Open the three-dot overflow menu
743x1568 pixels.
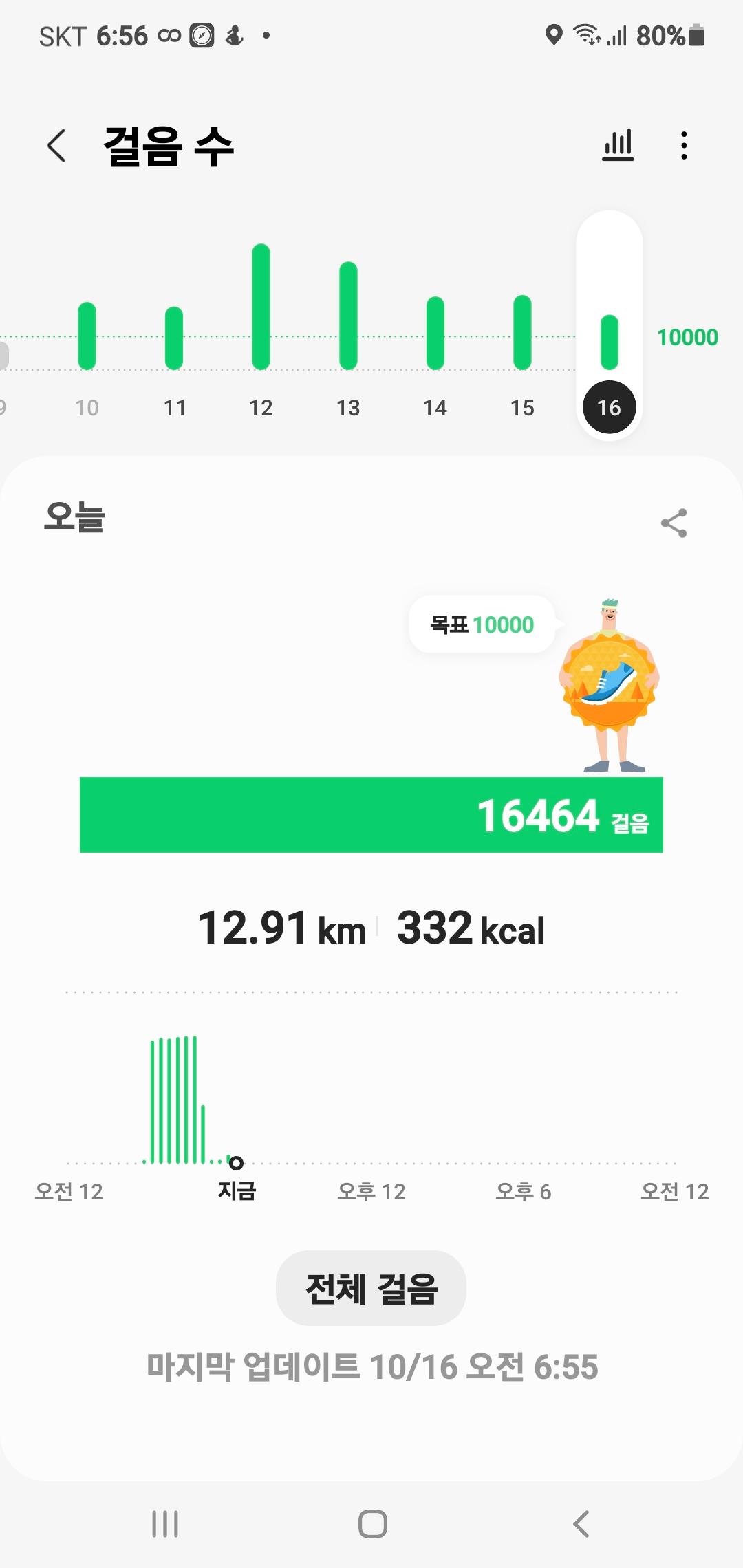(683, 146)
